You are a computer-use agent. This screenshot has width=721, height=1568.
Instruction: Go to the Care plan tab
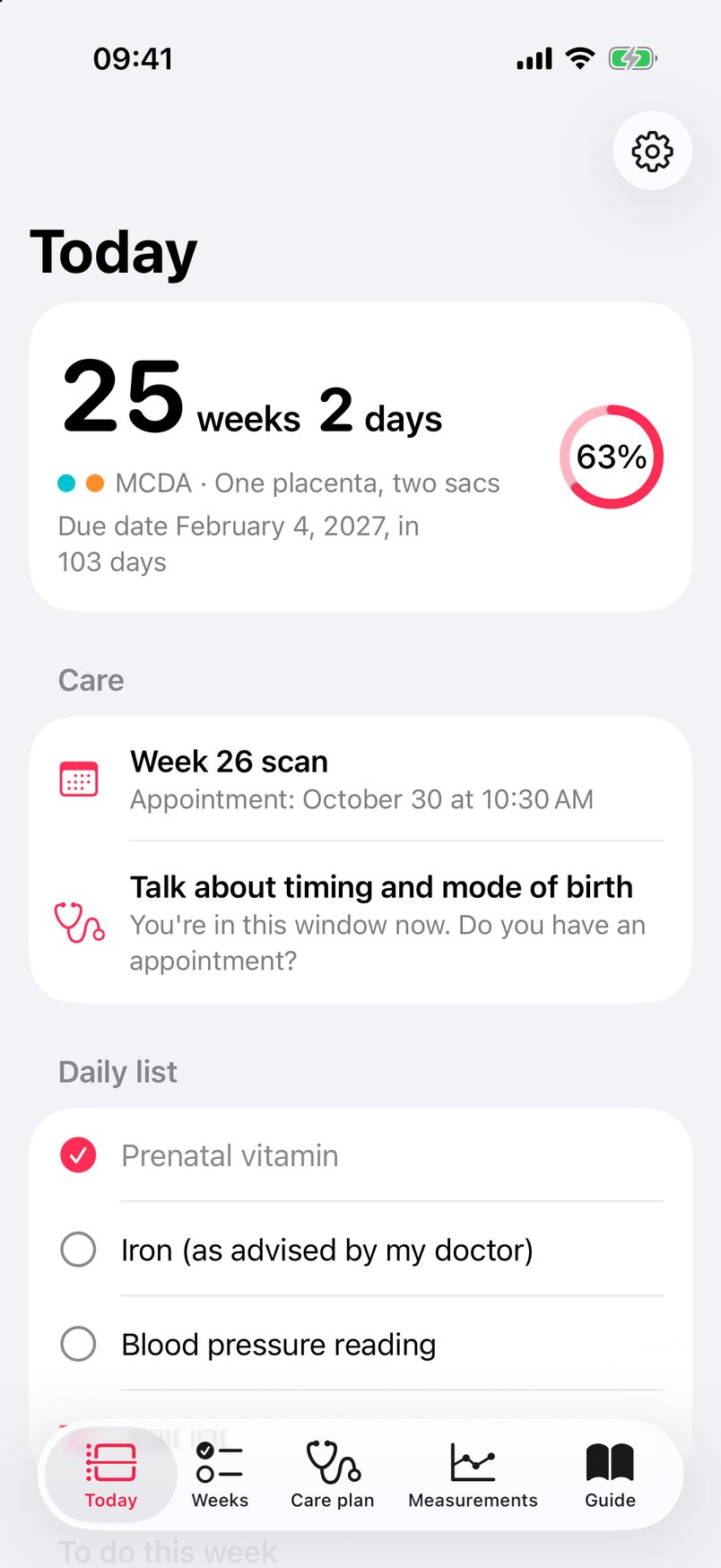[x=333, y=1475]
